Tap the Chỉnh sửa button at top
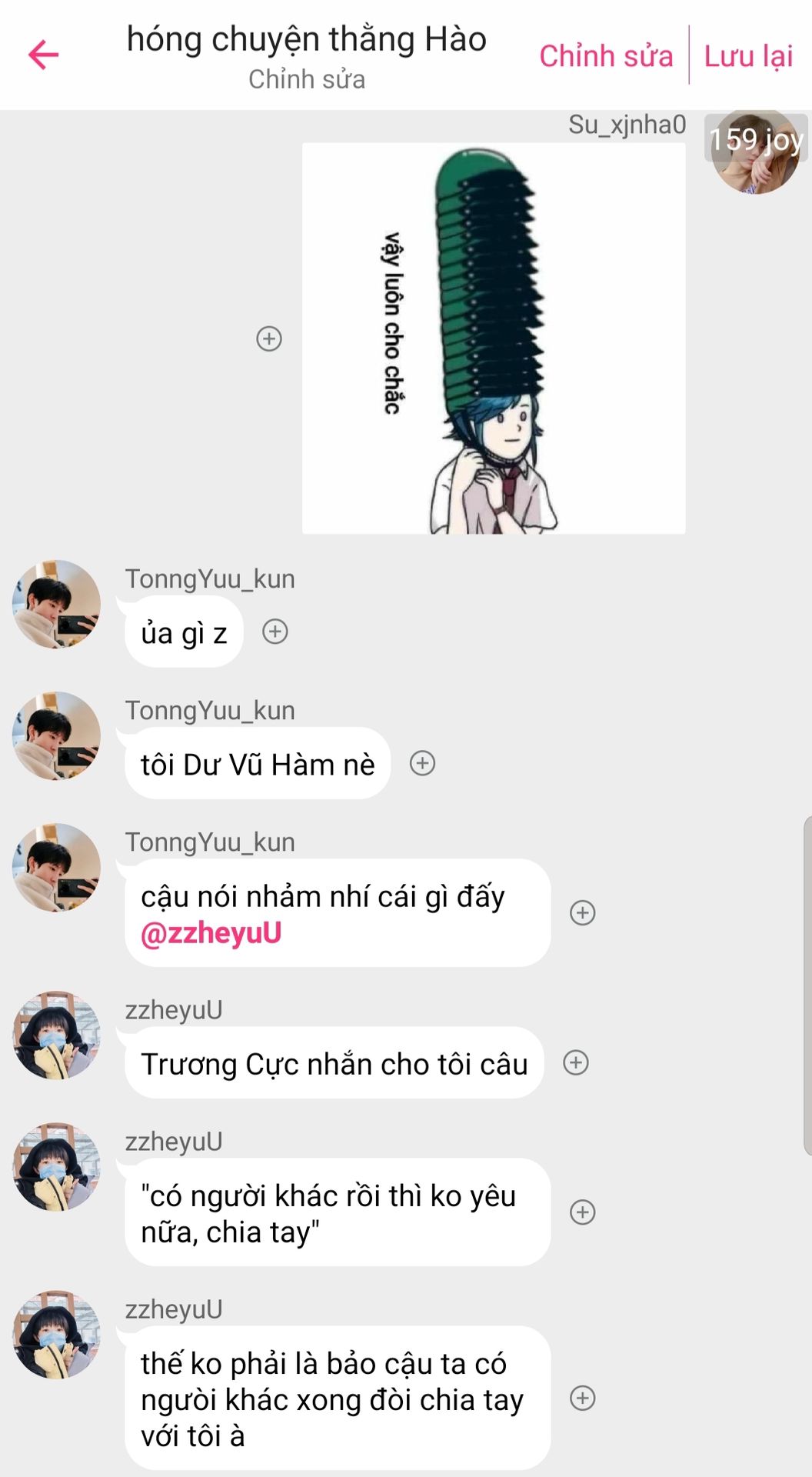The image size is (812, 1477). [606, 56]
